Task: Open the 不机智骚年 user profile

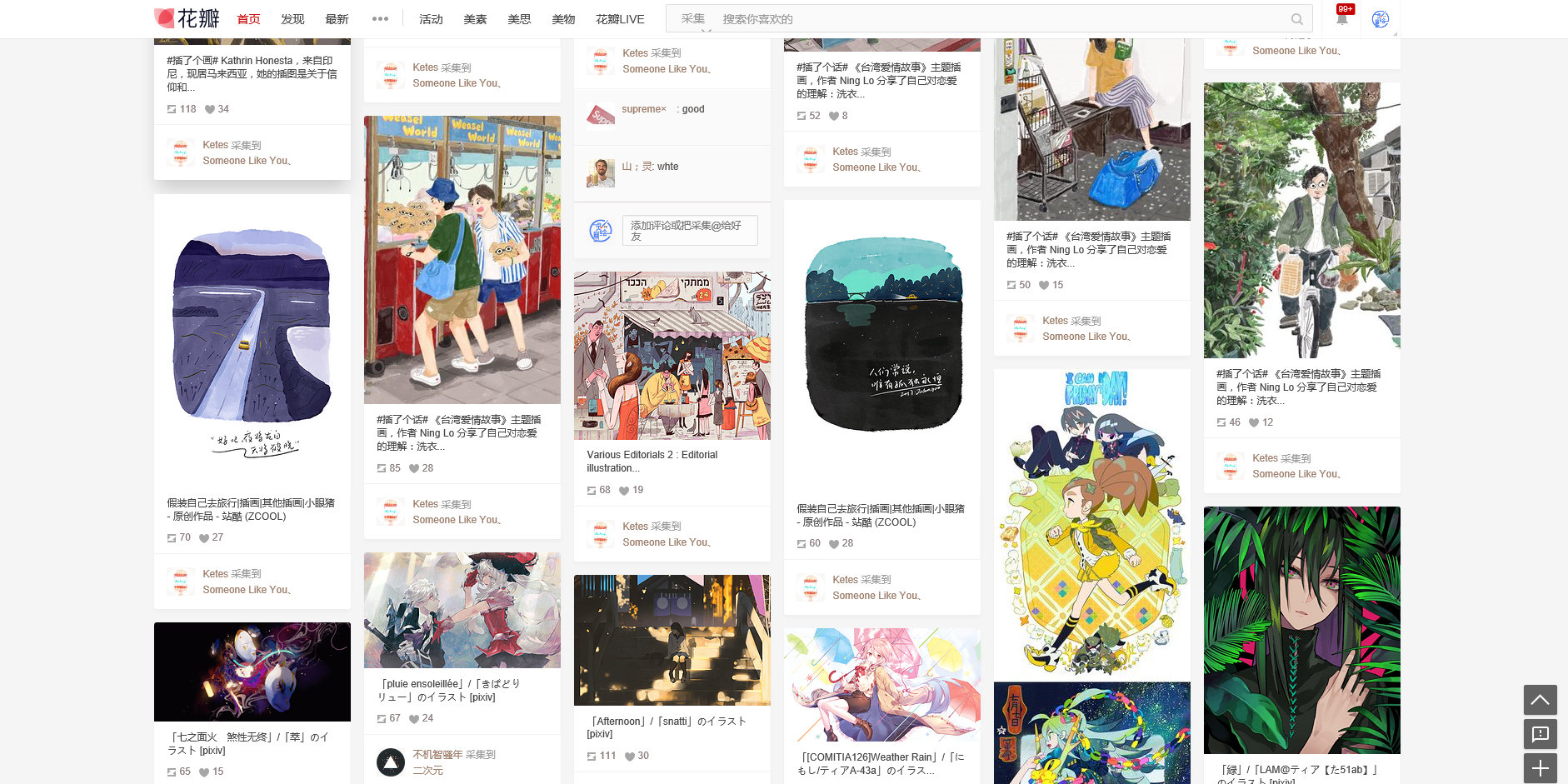Action: coord(437,754)
